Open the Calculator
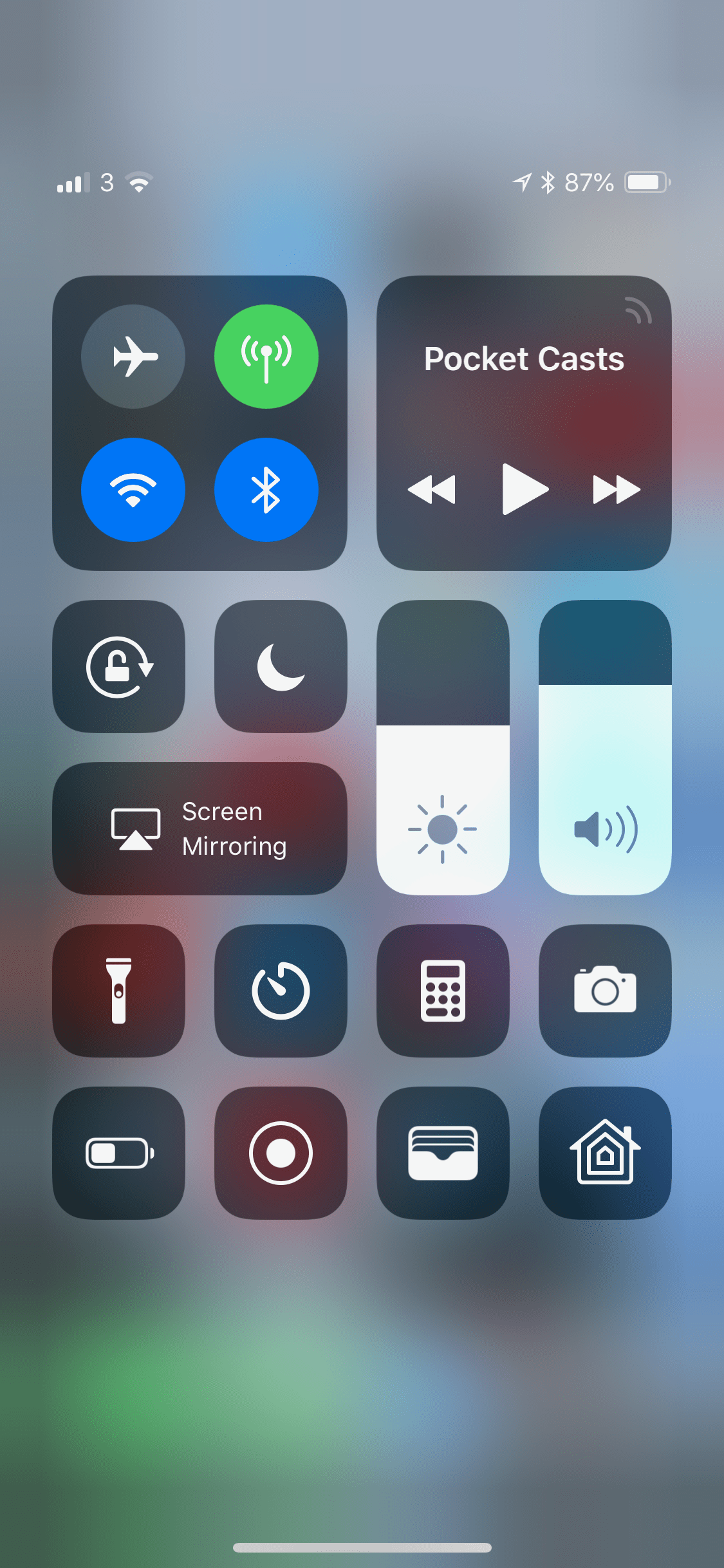 (442, 989)
